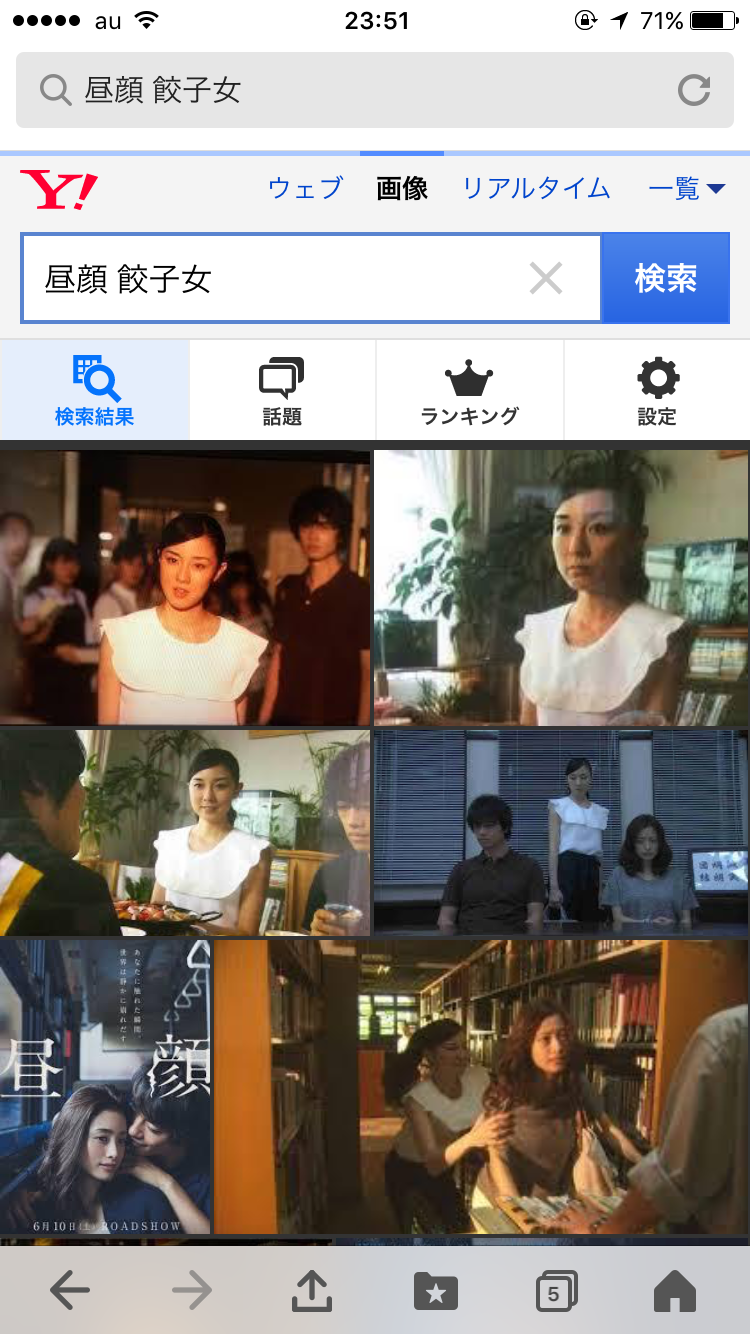Open the 検索結果 search results panel
The height and width of the screenshot is (1334, 750).
[x=94, y=390]
